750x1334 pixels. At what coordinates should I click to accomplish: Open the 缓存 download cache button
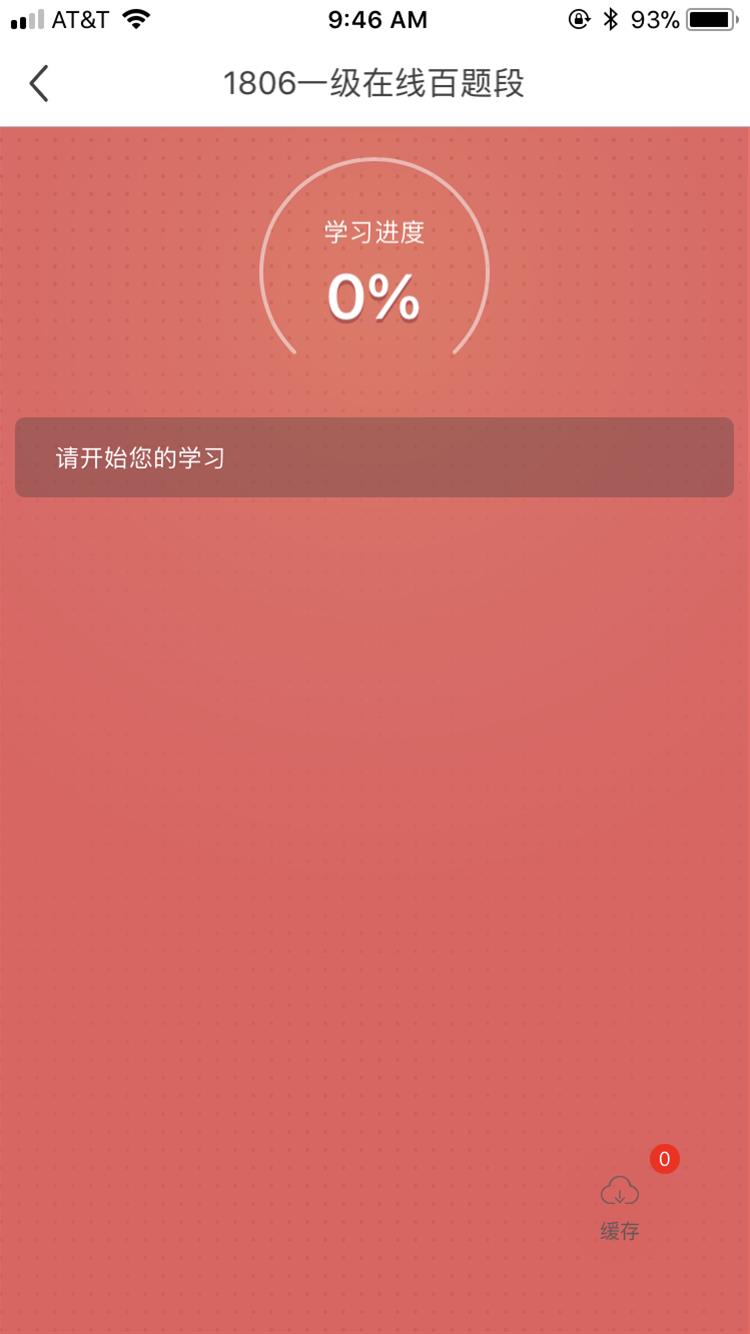620,1204
